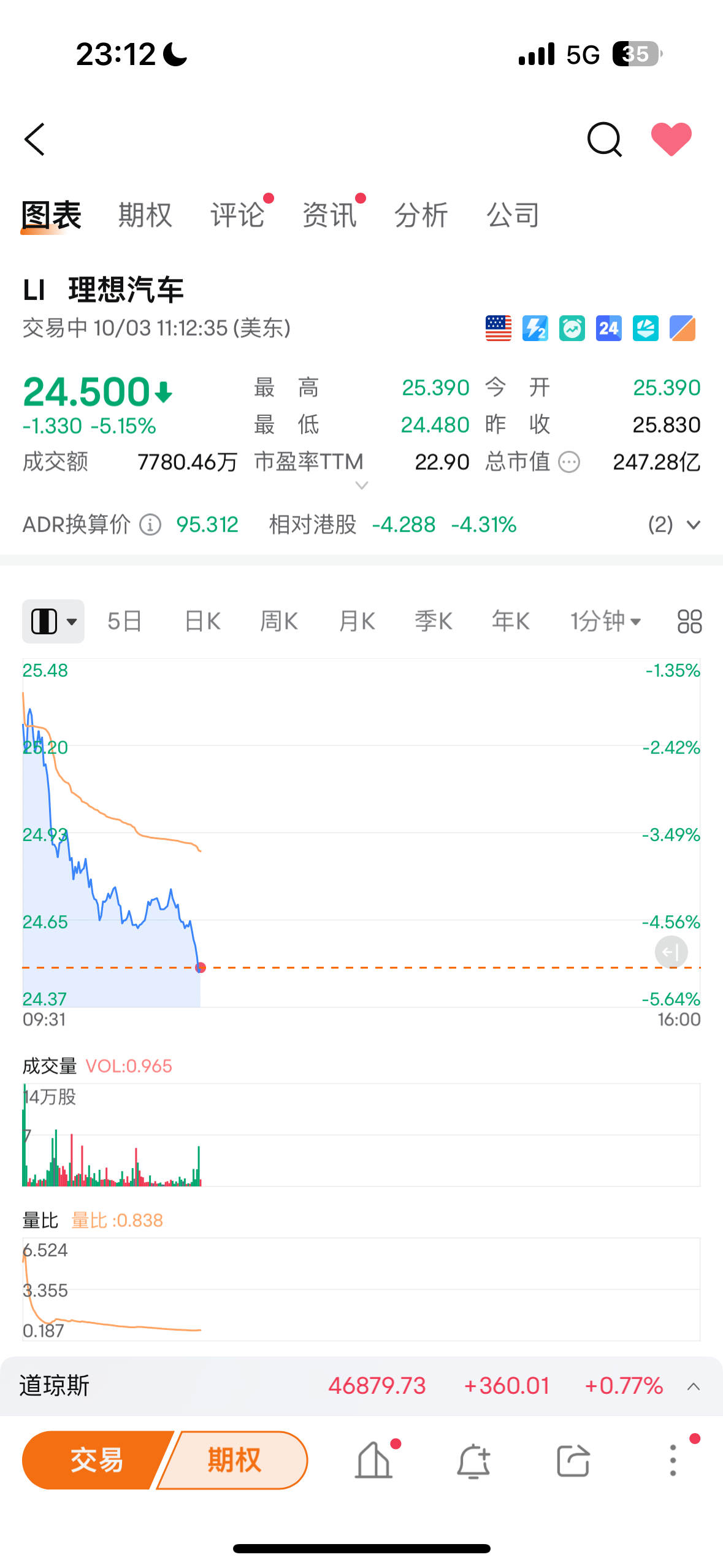The image size is (723, 1568).
Task: Open the 公司 company tab
Action: coord(513,215)
